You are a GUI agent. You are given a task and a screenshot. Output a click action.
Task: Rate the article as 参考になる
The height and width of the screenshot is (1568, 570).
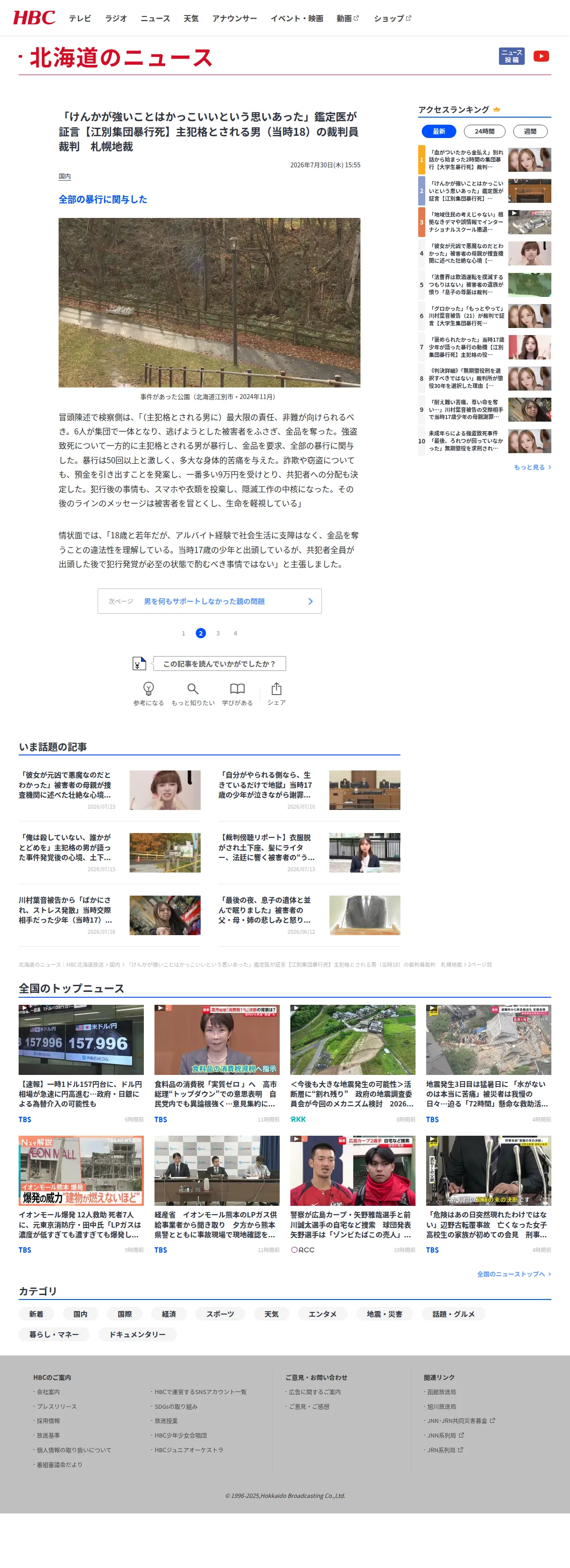pyautogui.click(x=149, y=693)
